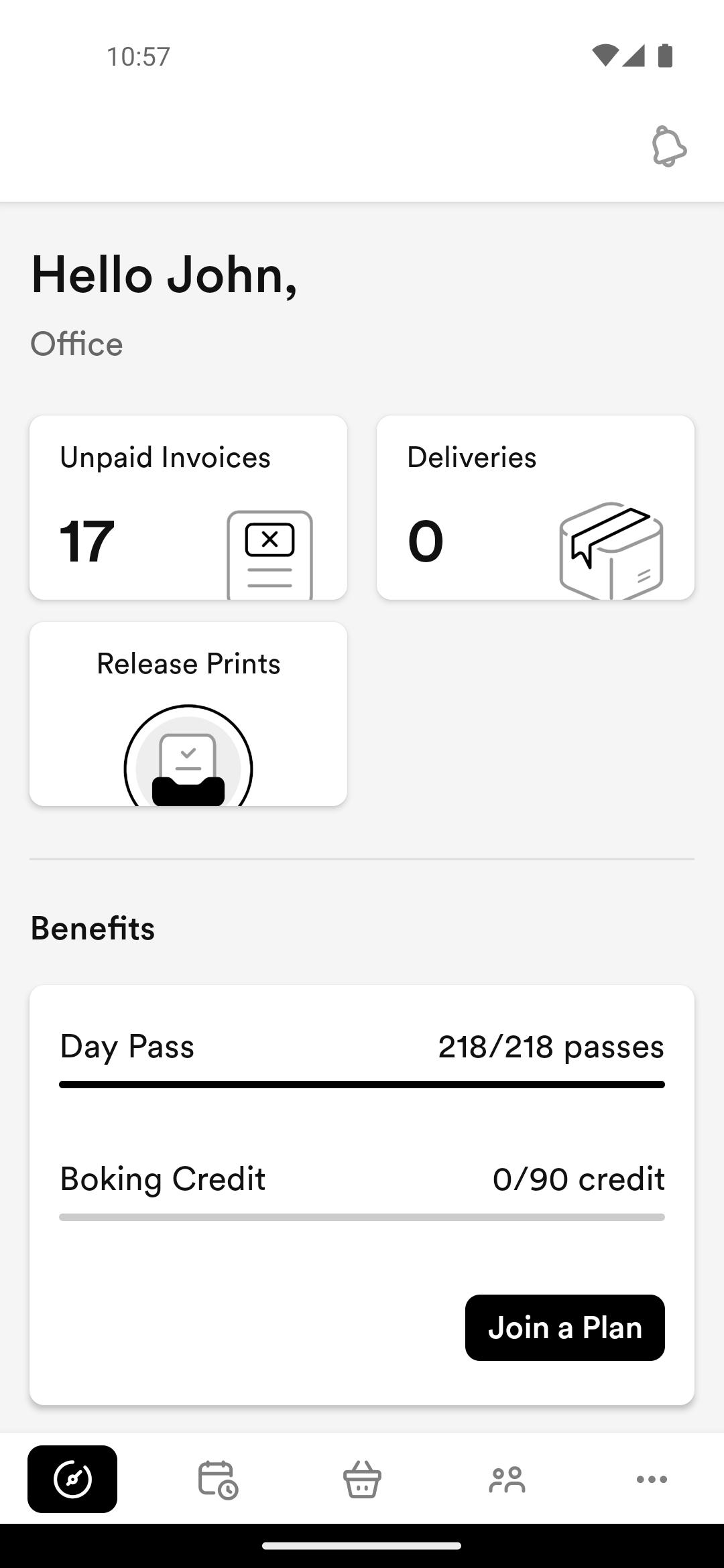
Task: Tap the Join a Plan button
Action: pos(564,1327)
